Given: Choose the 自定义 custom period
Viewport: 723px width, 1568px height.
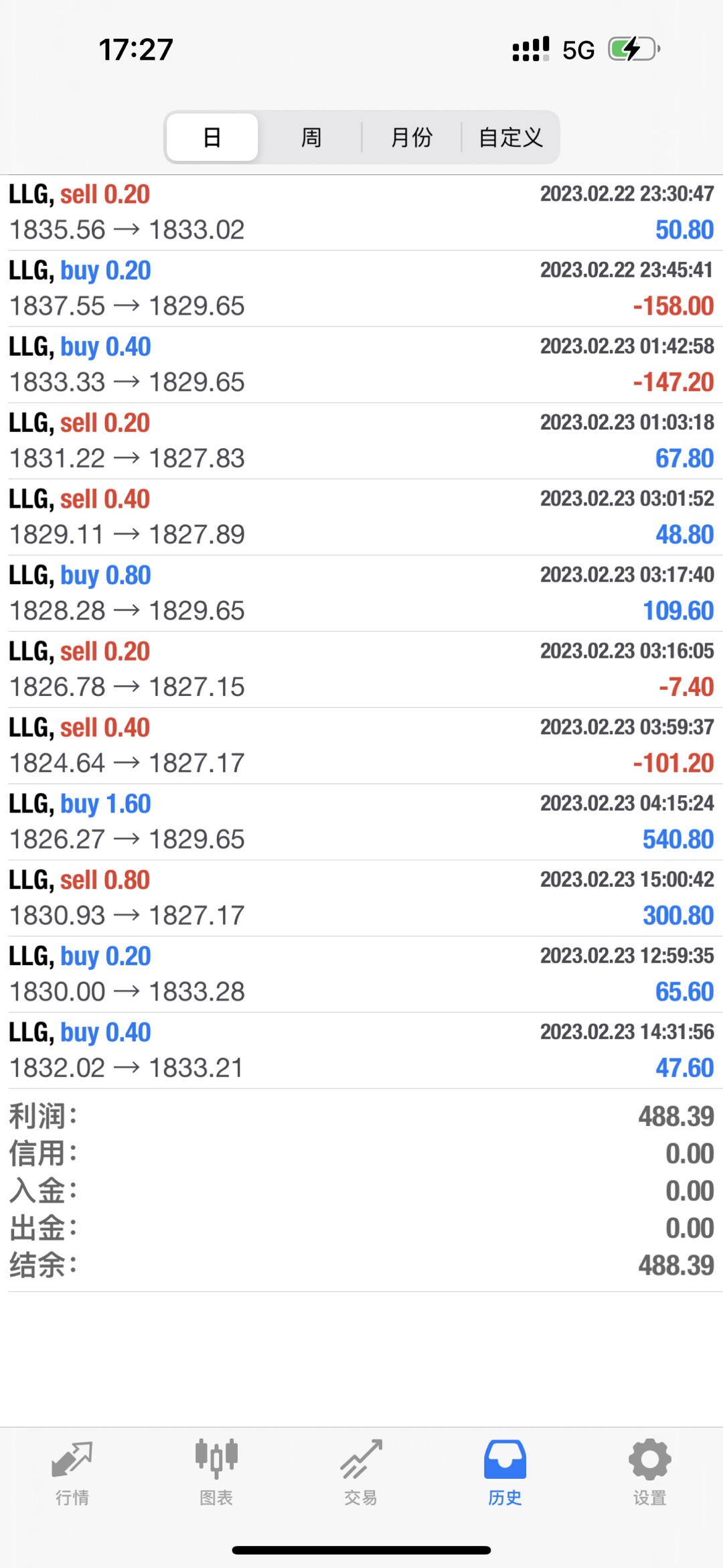Looking at the screenshot, I should point(510,137).
